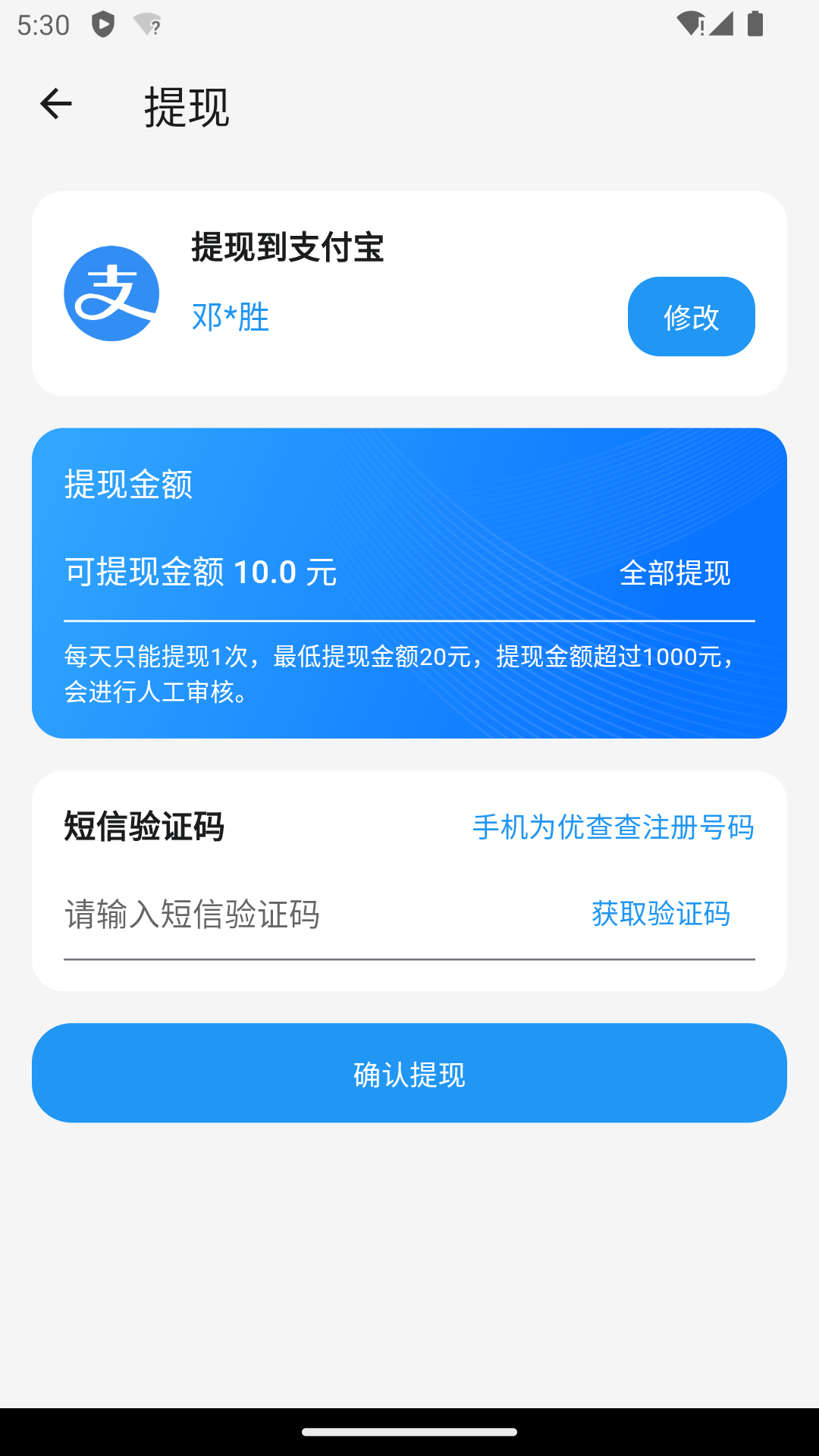The width and height of the screenshot is (819, 1456).
Task: Click the clock showing 5:30
Action: [x=43, y=24]
